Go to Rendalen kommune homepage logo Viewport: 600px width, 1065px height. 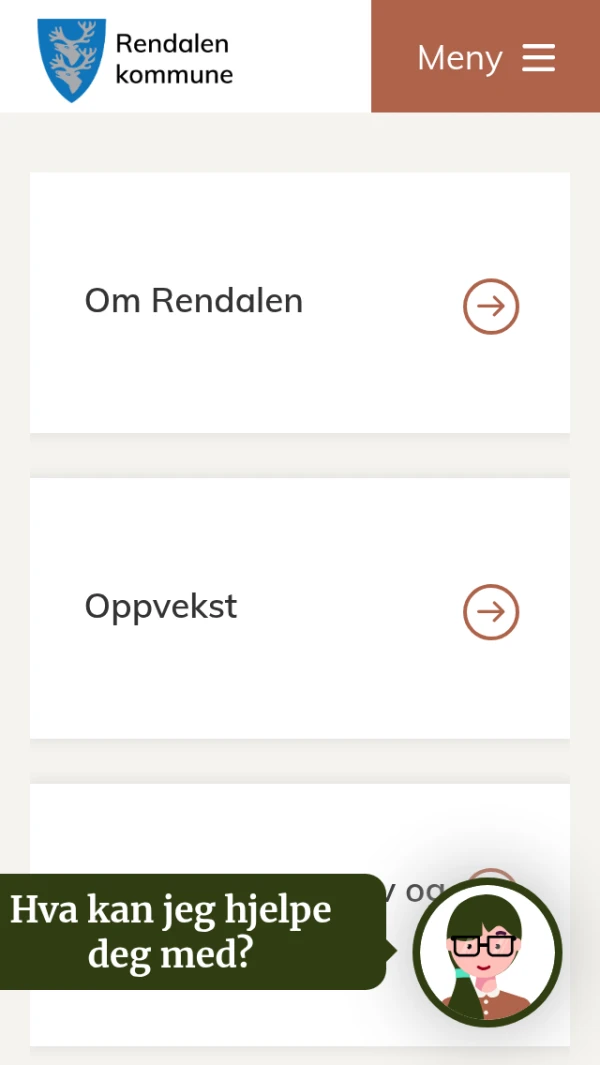(135, 58)
